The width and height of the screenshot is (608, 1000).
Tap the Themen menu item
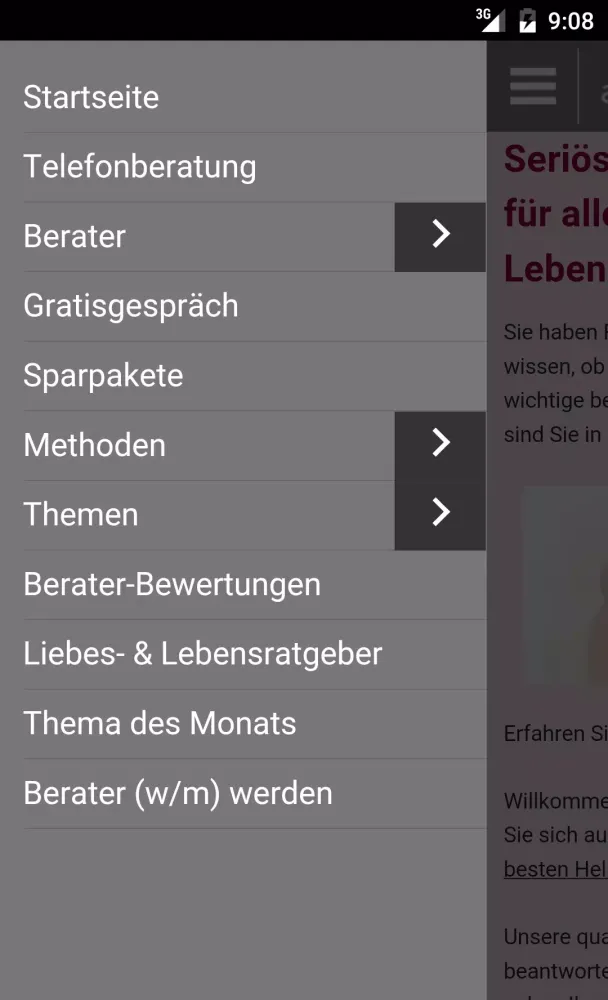click(81, 514)
